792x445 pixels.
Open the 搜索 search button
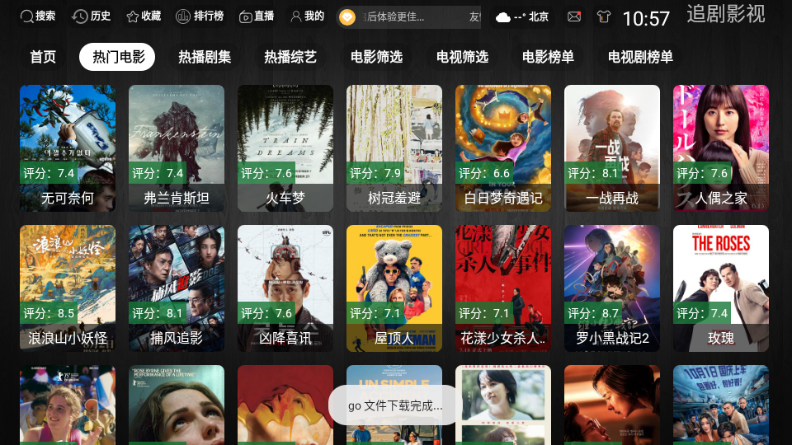[x=37, y=17]
